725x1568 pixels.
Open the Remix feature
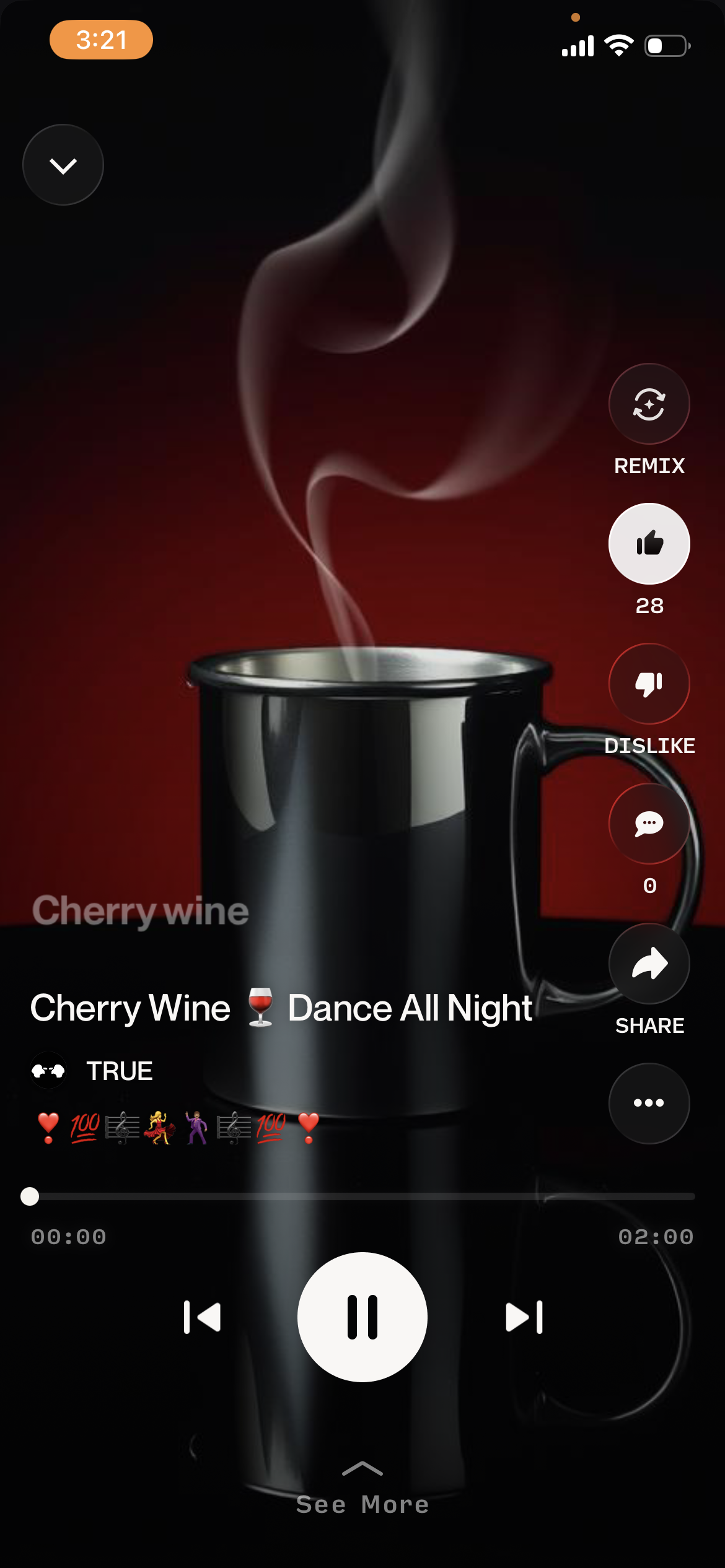click(649, 404)
